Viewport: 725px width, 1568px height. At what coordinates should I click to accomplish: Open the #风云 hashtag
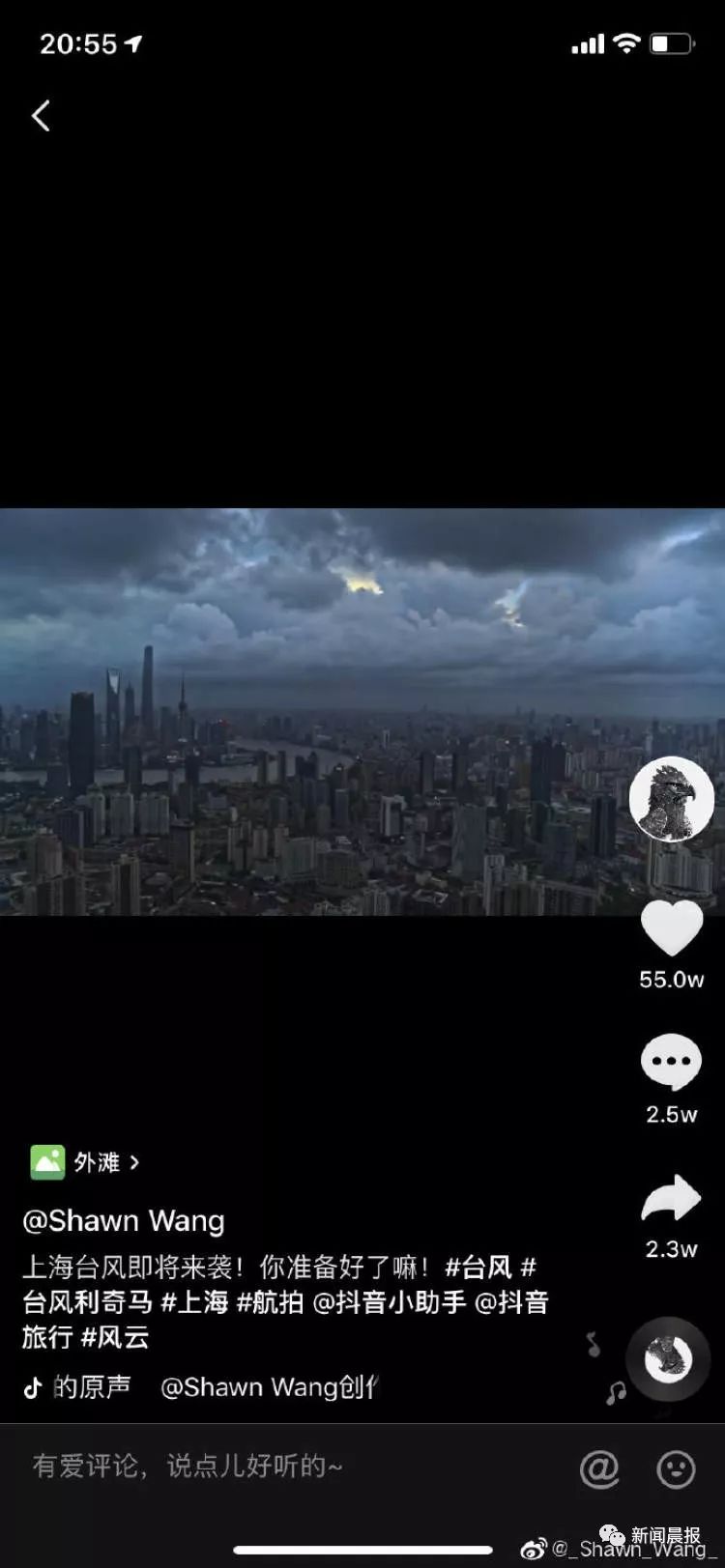point(114,1338)
